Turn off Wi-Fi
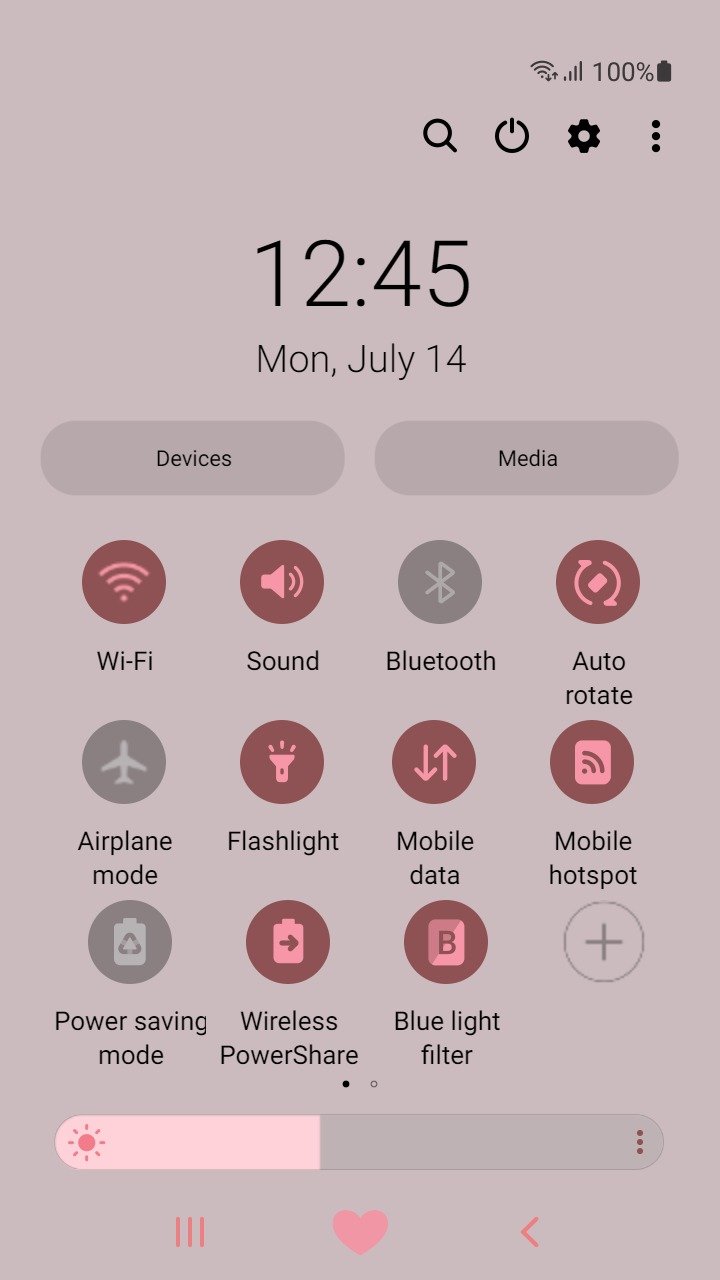 pos(124,582)
